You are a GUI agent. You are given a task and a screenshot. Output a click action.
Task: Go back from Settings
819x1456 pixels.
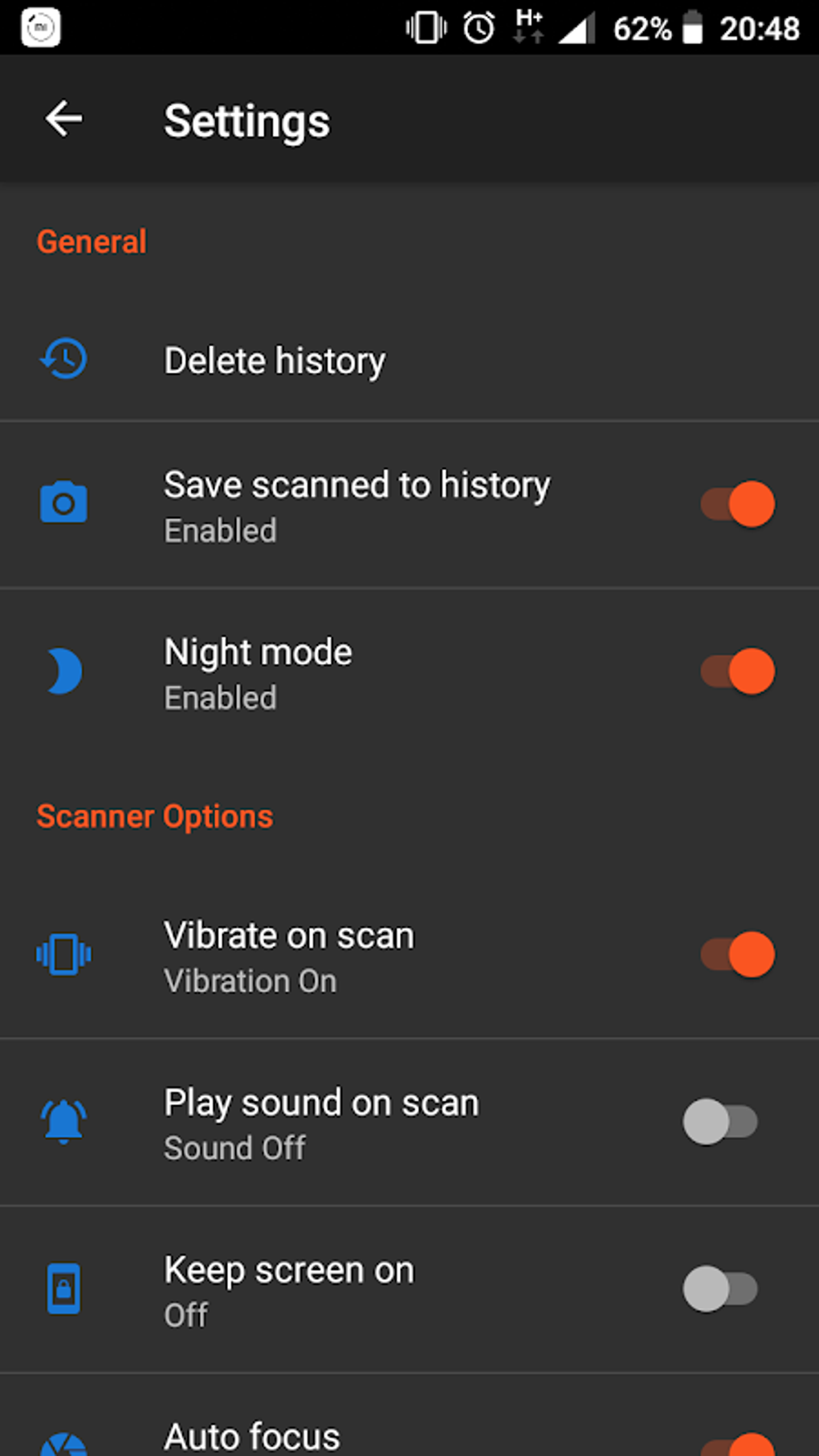[63, 120]
